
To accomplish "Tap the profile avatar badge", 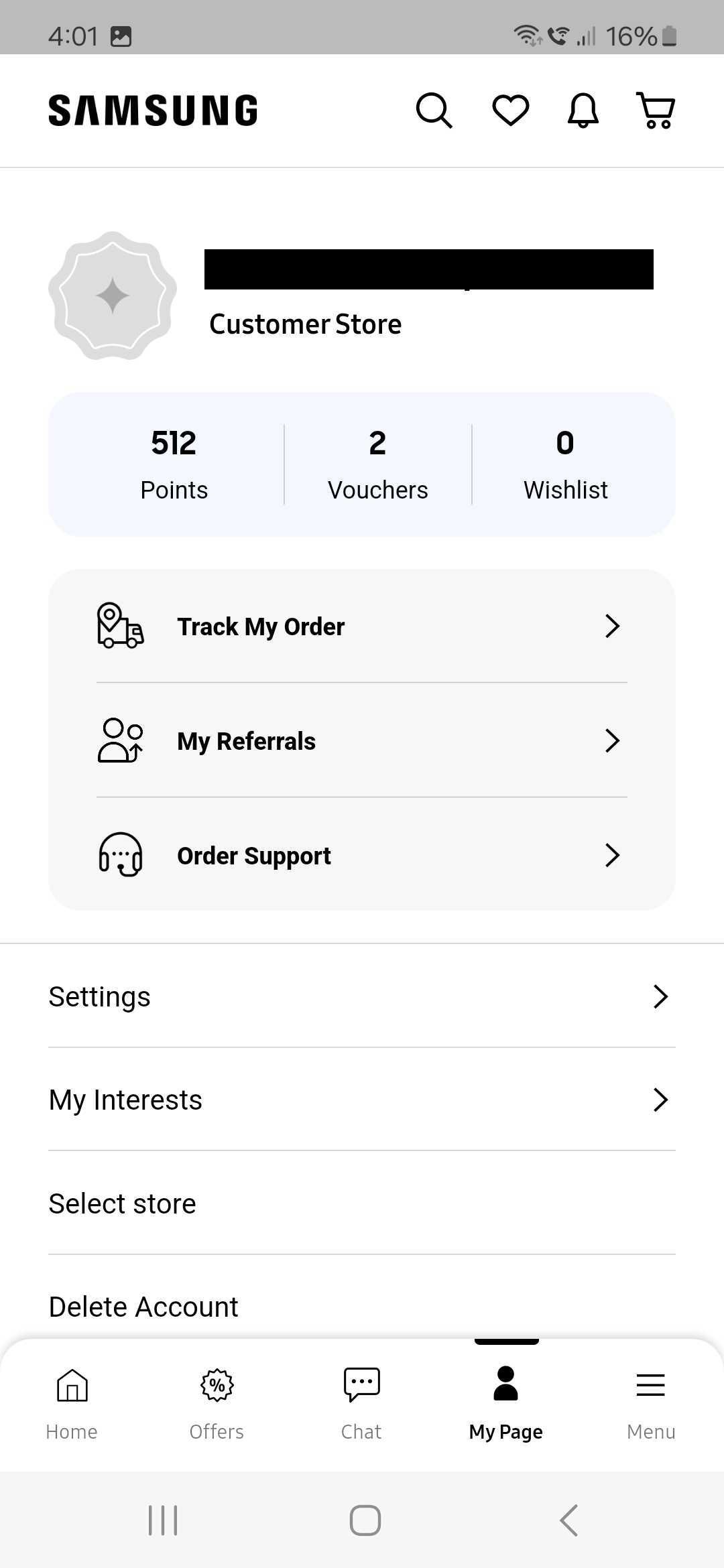I will pyautogui.click(x=113, y=296).
